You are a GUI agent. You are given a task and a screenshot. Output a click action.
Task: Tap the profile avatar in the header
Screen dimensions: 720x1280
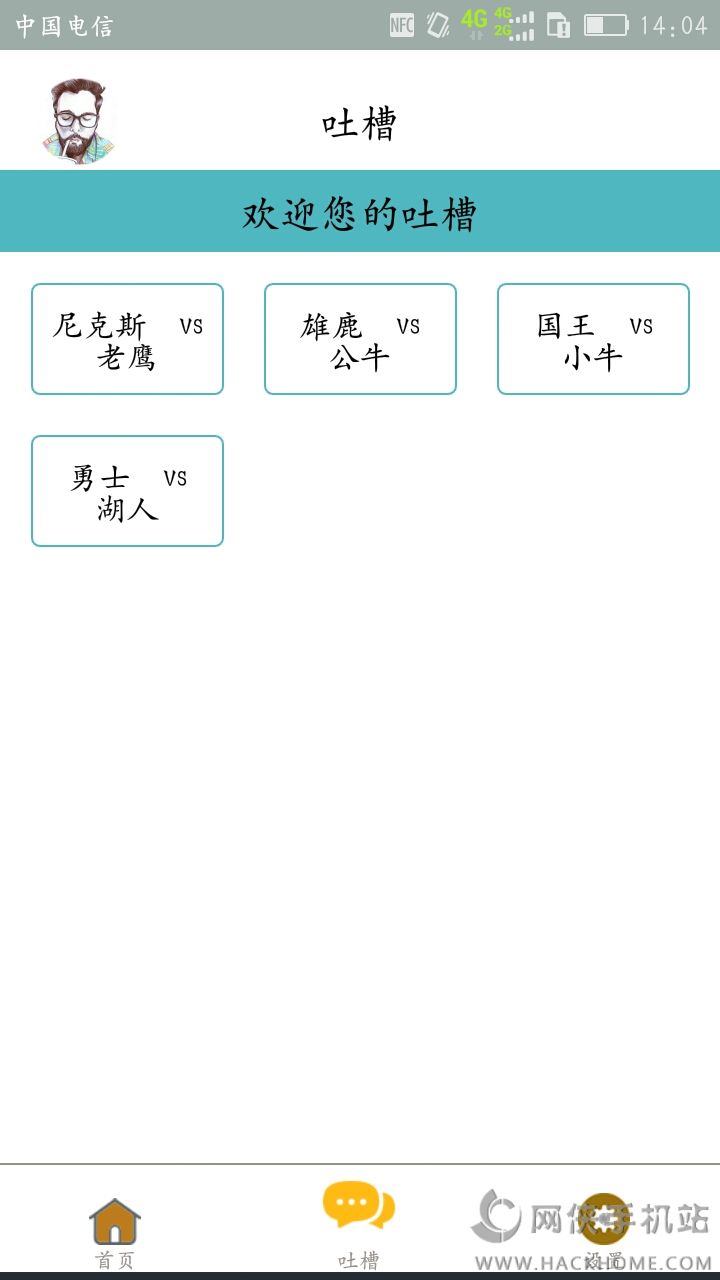pyautogui.click(x=78, y=120)
